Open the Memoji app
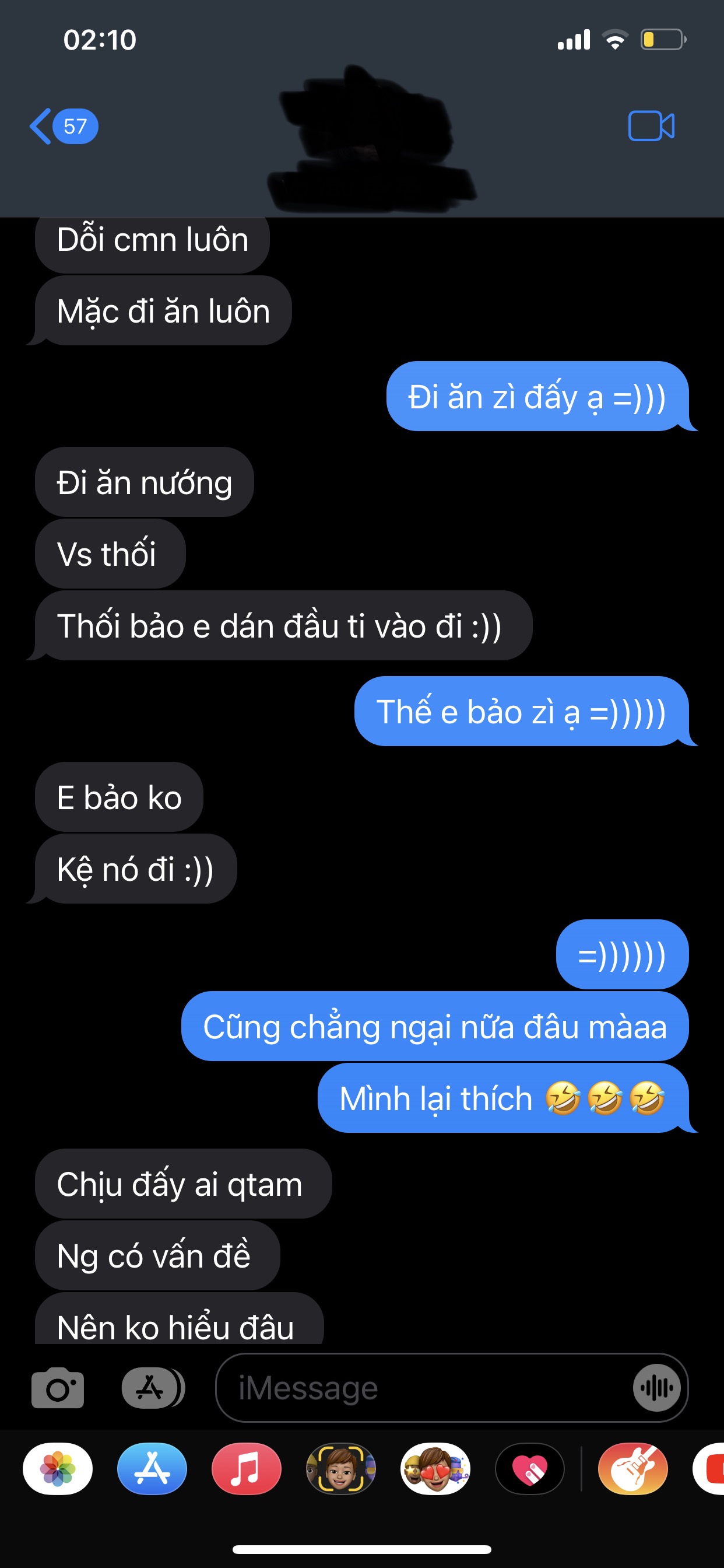Image resolution: width=724 pixels, height=1568 pixels. (x=340, y=1469)
